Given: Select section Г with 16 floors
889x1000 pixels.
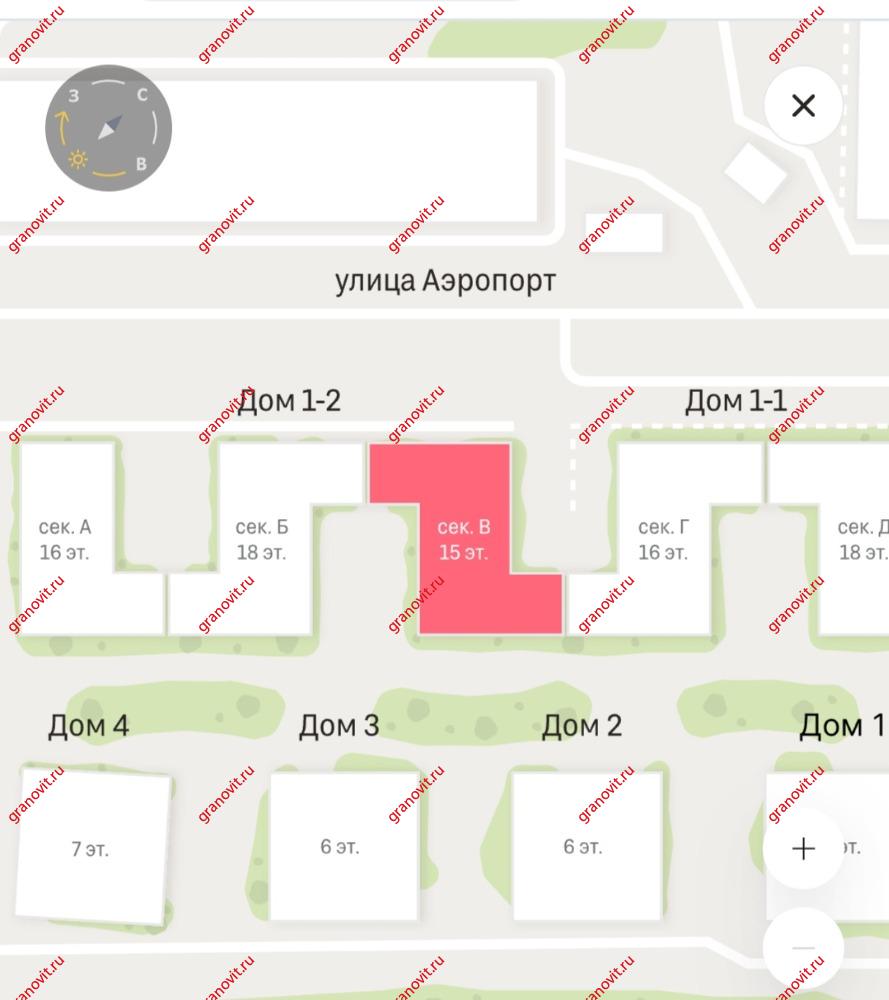Looking at the screenshot, I should [663, 540].
